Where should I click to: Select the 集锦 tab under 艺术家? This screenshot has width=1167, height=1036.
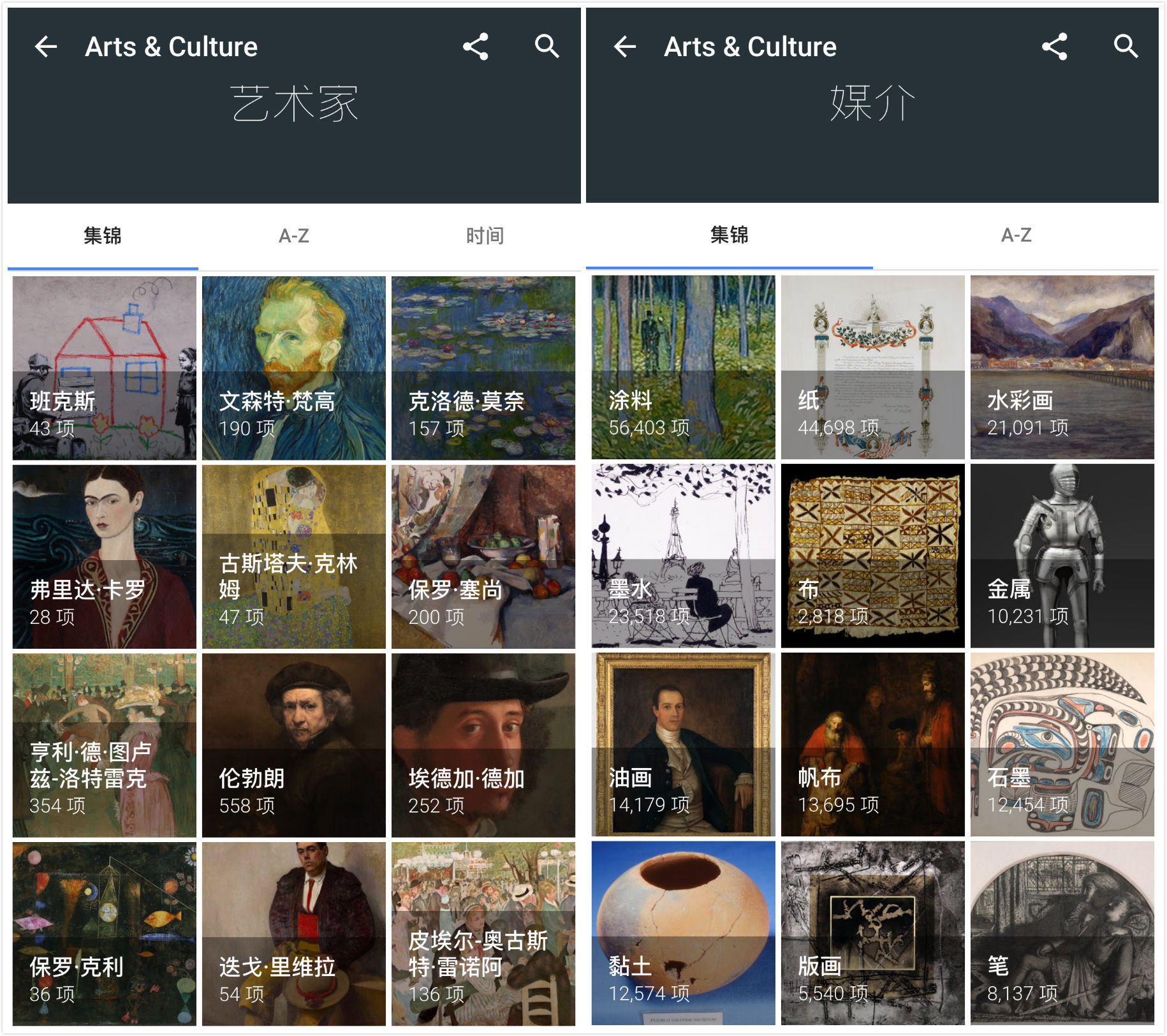click(x=103, y=236)
